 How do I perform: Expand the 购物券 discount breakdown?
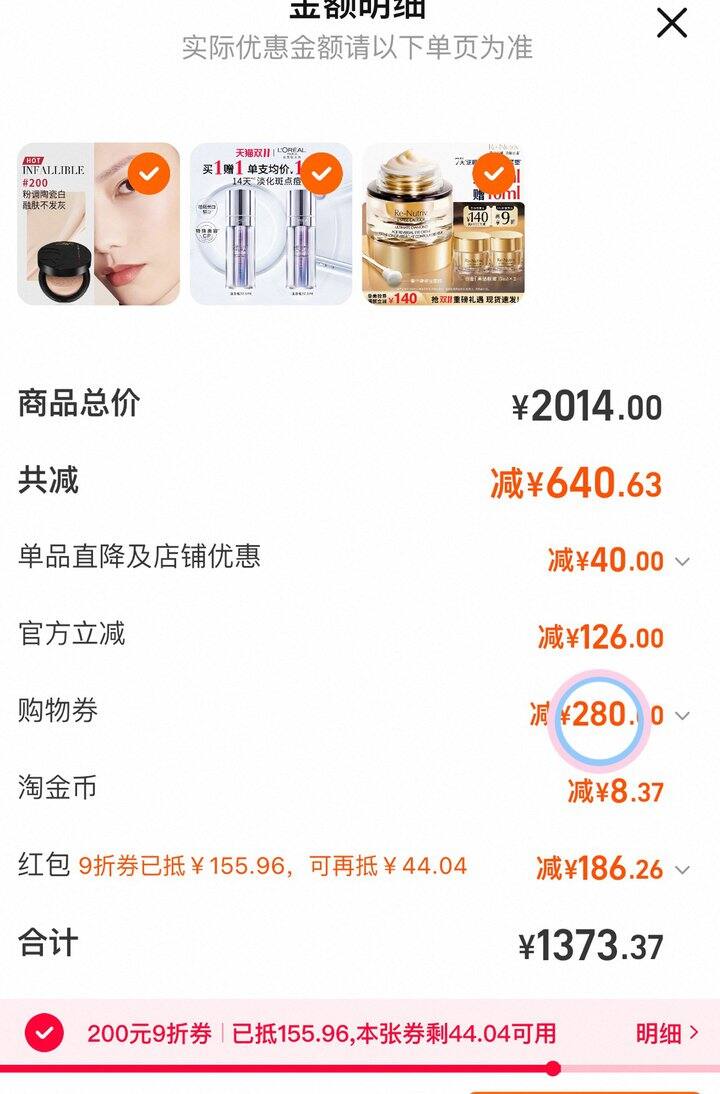[x=682, y=715]
